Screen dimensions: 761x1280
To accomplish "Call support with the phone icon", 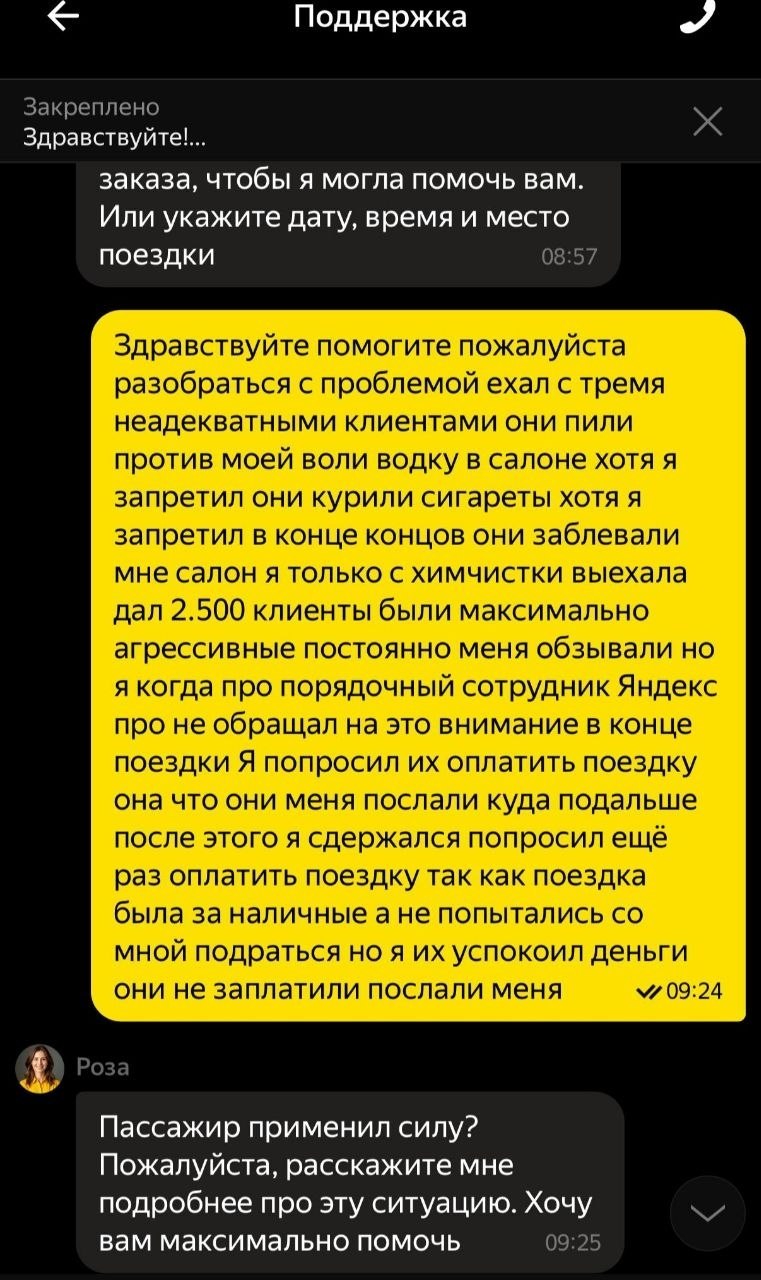I will pyautogui.click(x=697, y=17).
